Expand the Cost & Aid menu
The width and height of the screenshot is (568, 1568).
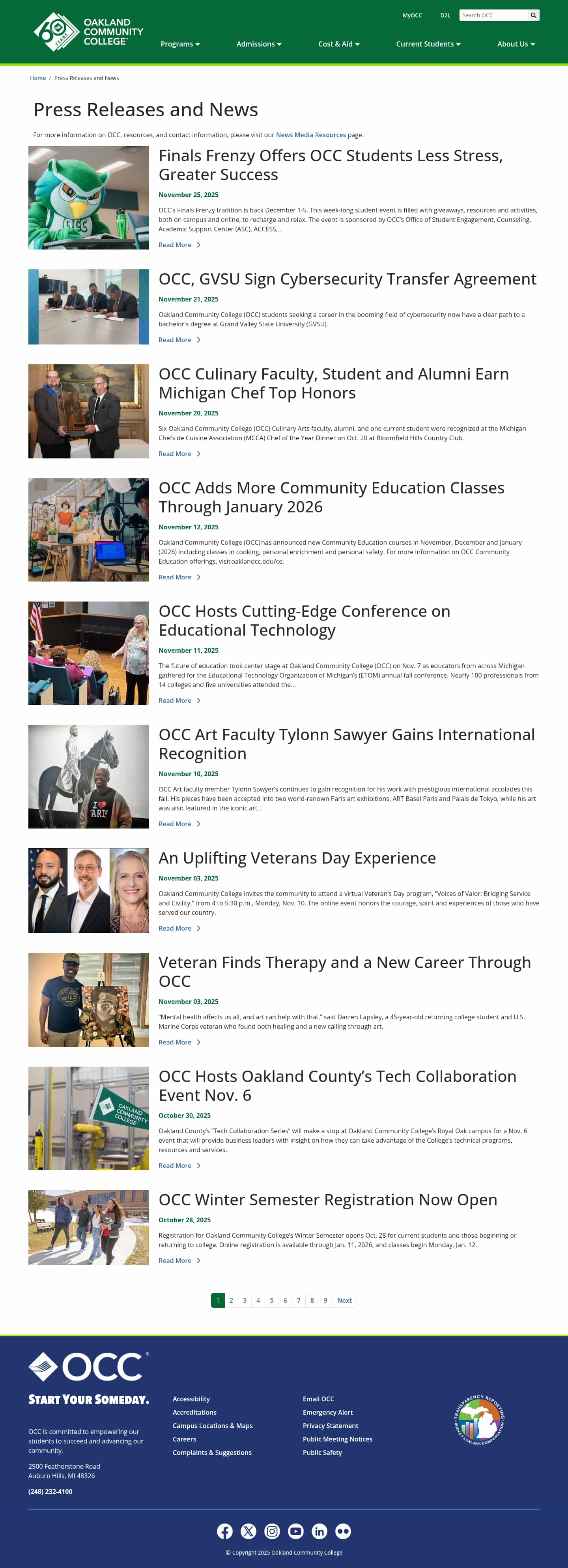[338, 44]
